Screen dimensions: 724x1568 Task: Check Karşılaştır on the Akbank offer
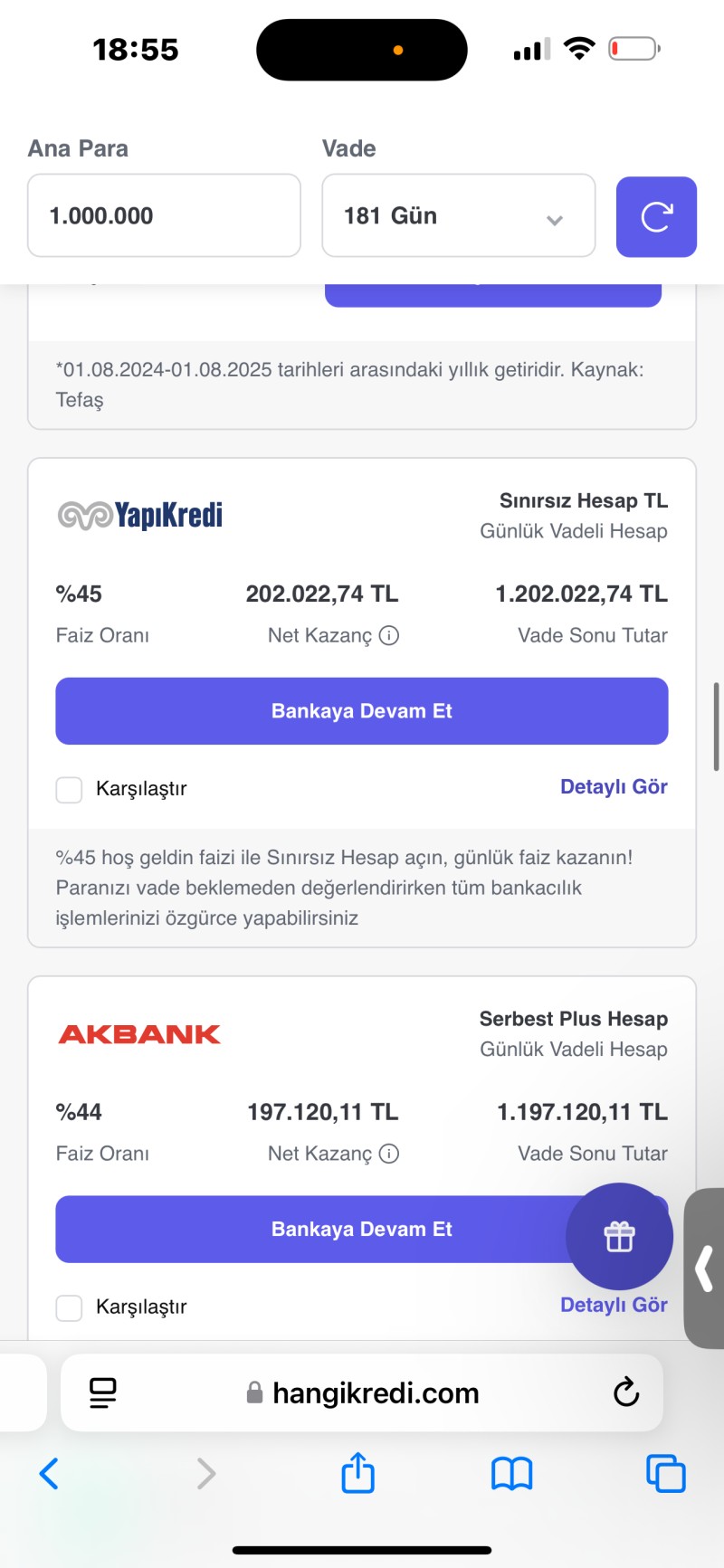[x=70, y=1307]
